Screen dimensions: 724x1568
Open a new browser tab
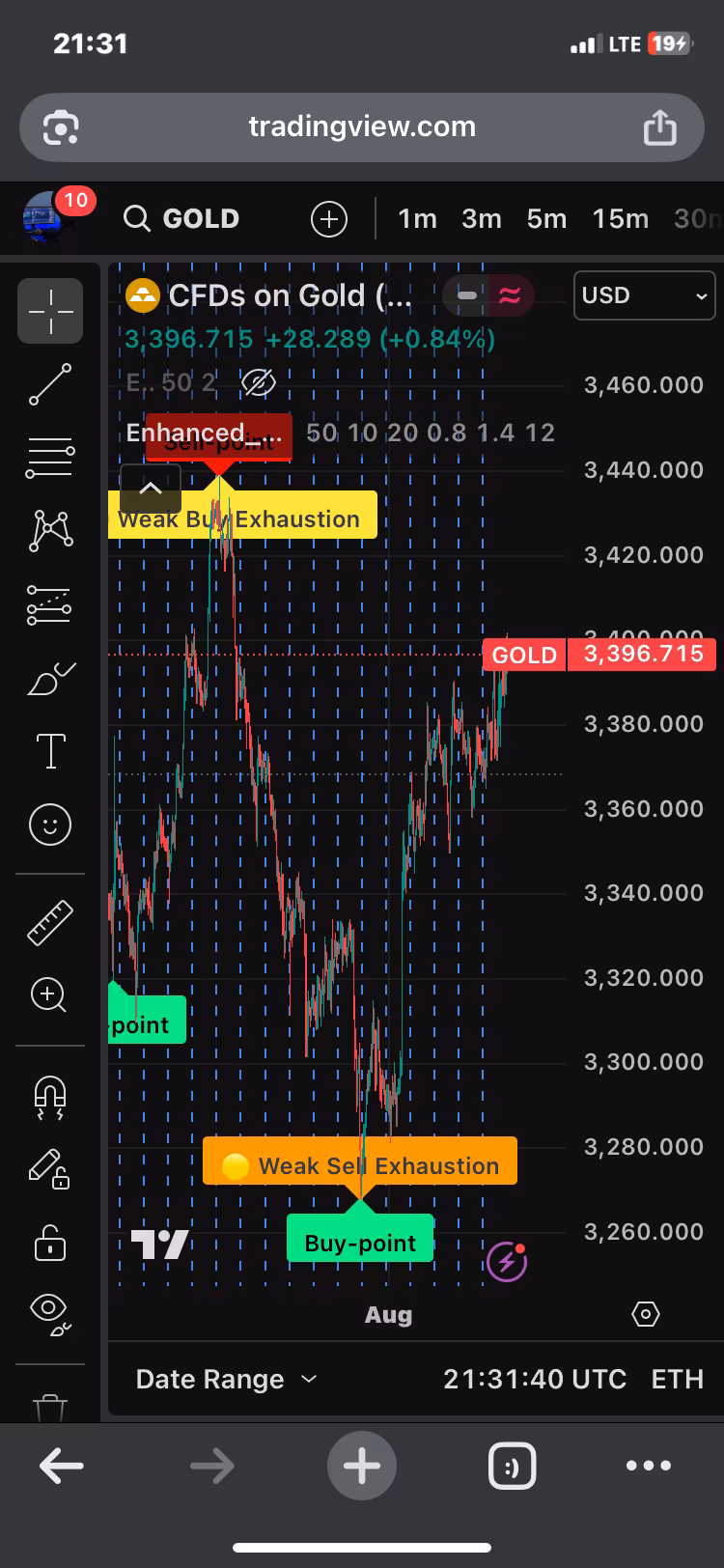(x=362, y=1466)
